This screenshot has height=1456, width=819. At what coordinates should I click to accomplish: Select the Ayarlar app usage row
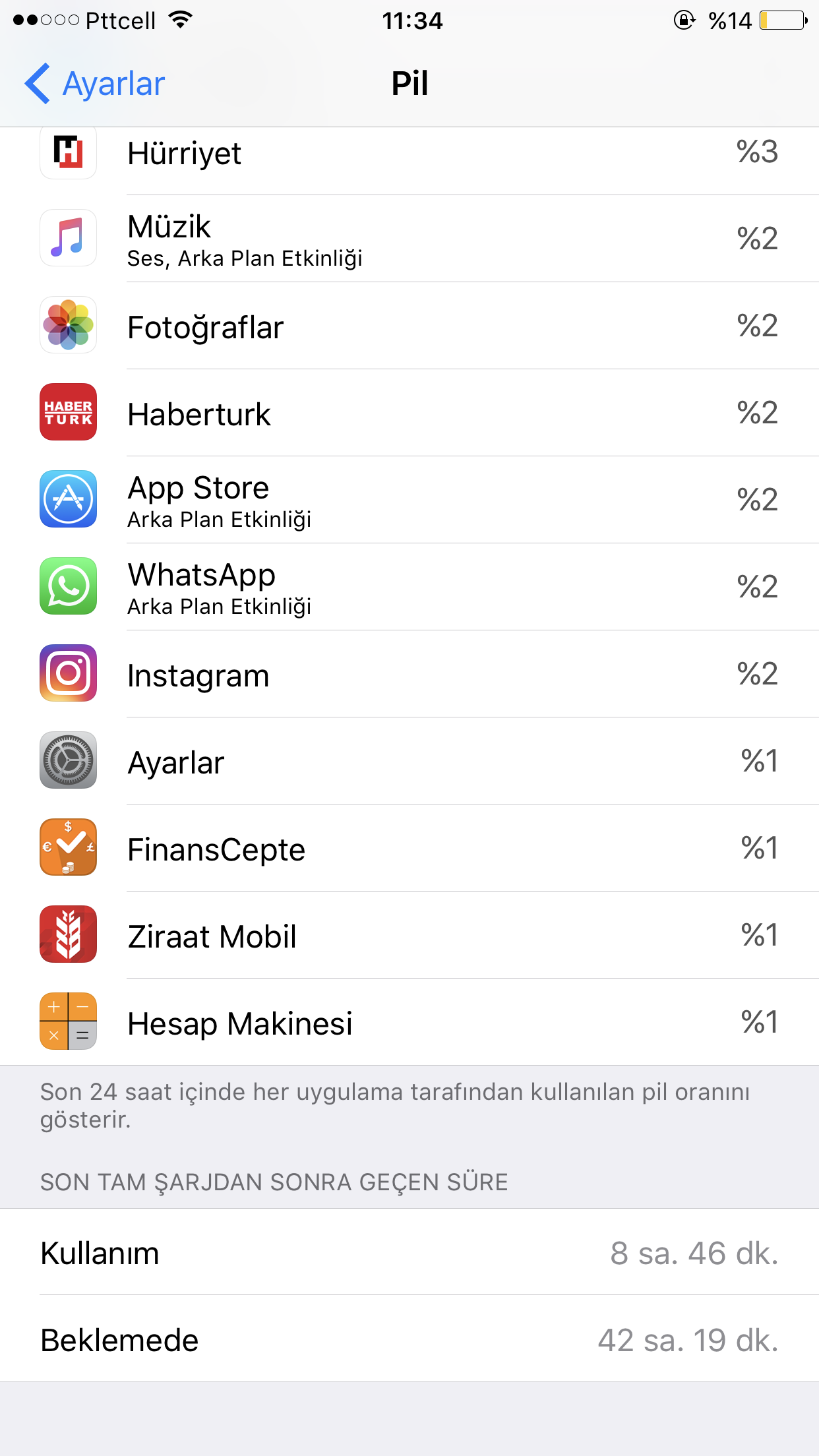point(409,761)
